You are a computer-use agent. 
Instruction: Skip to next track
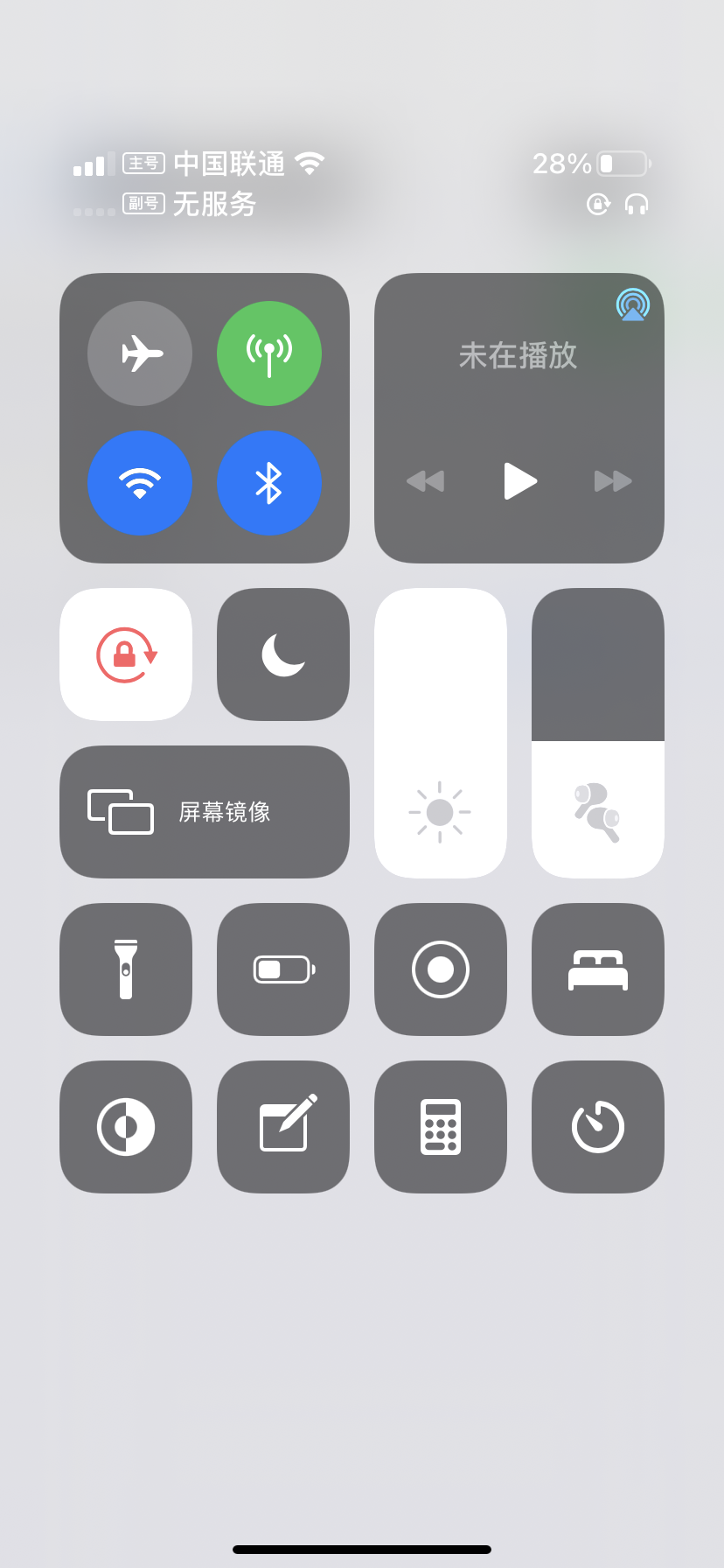tap(613, 480)
